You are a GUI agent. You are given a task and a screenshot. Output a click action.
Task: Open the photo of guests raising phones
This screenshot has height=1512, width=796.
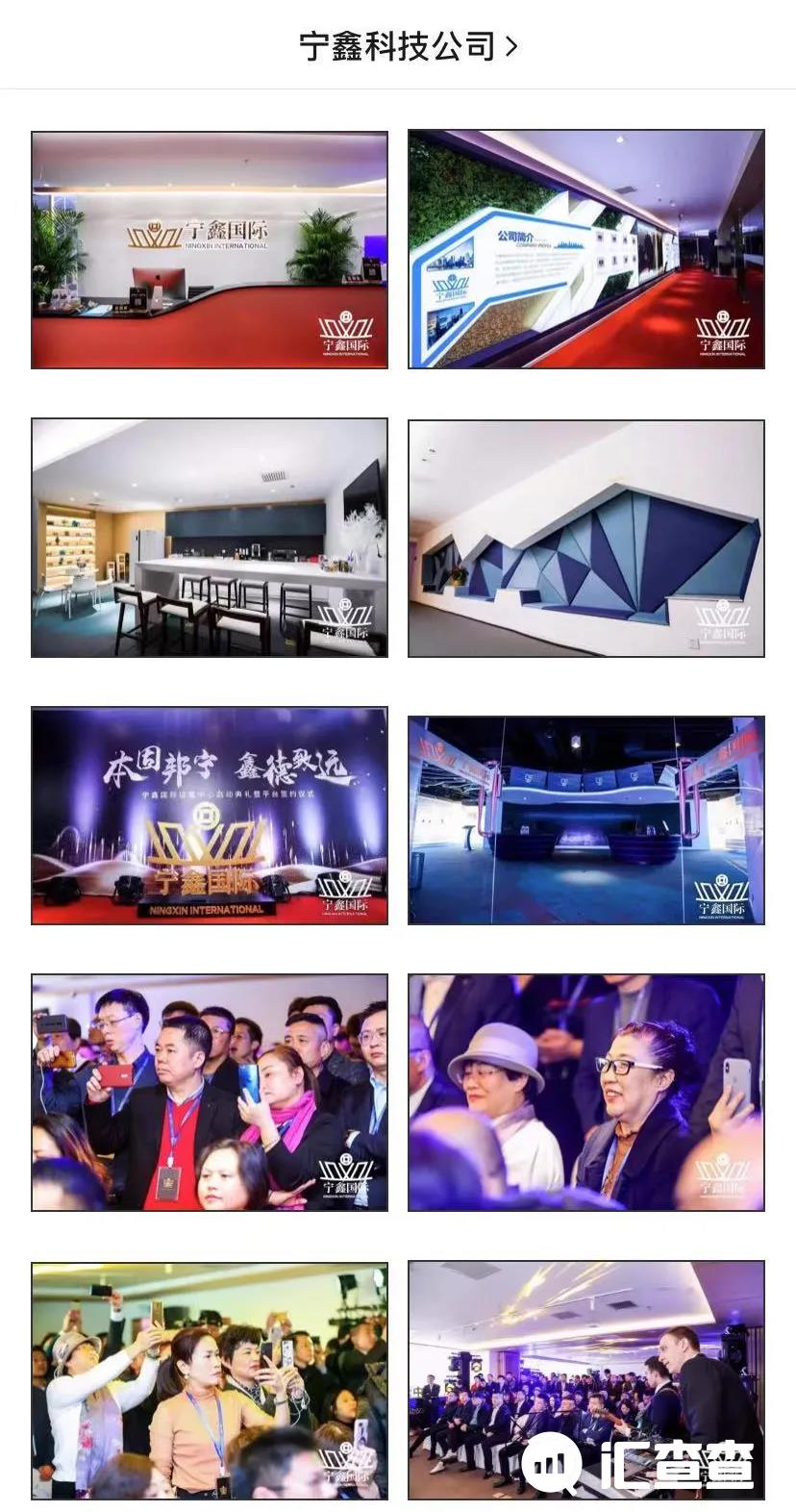point(210,1381)
